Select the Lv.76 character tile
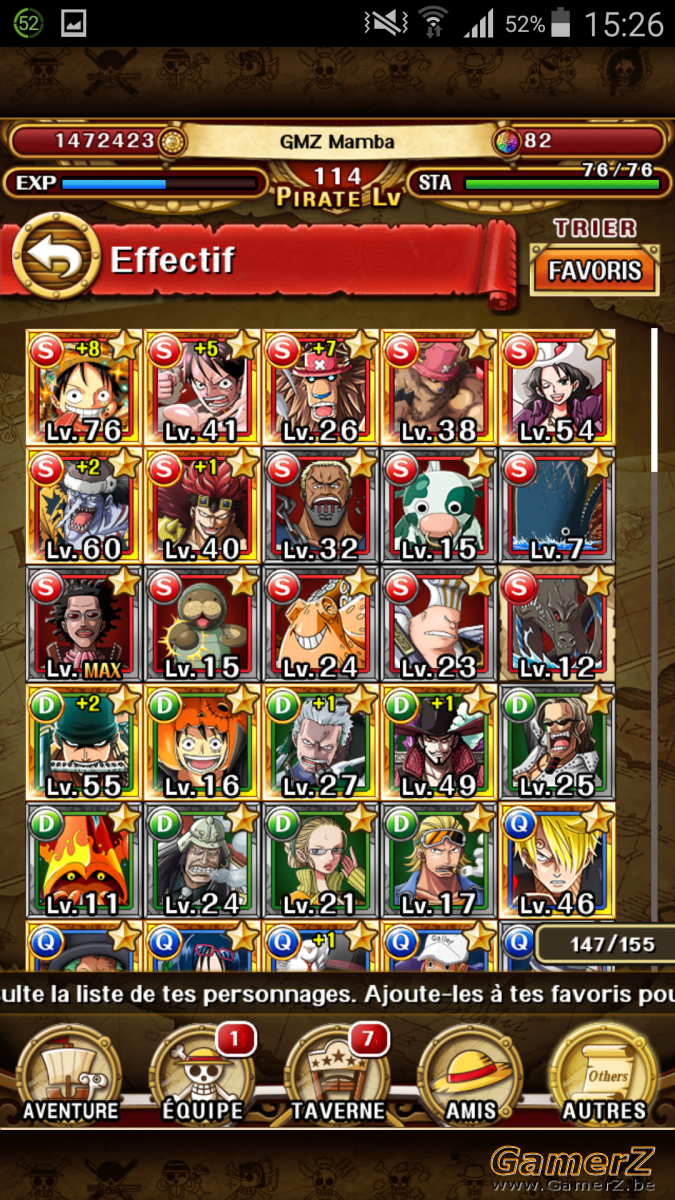Screen dimensions: 675x1200 coord(84,388)
